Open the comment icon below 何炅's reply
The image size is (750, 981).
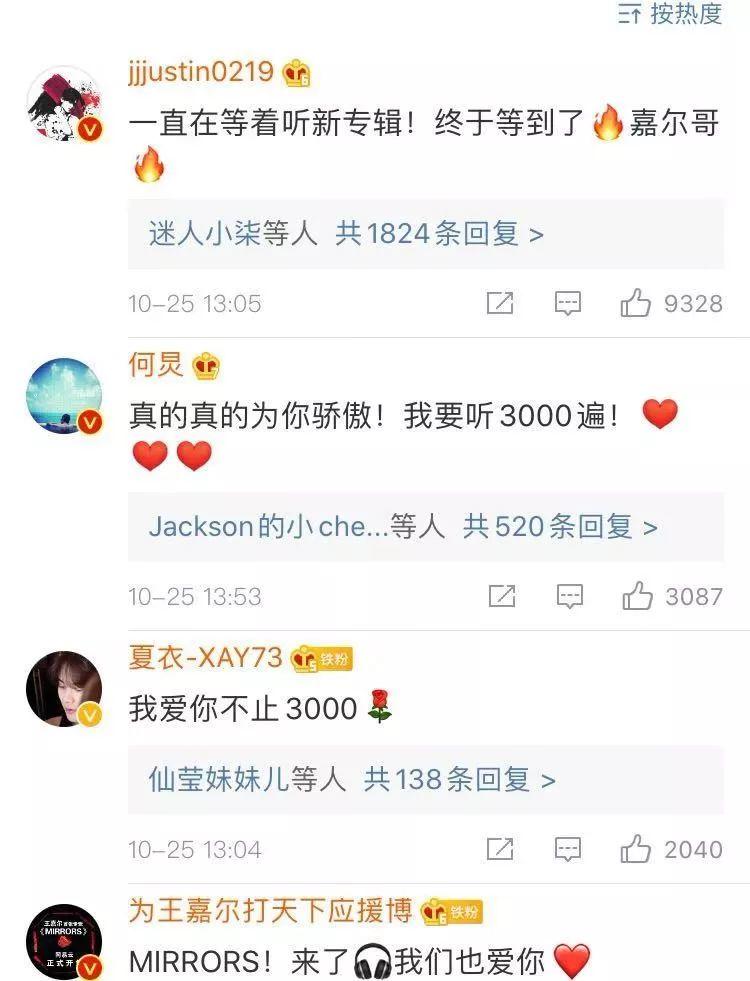570,595
